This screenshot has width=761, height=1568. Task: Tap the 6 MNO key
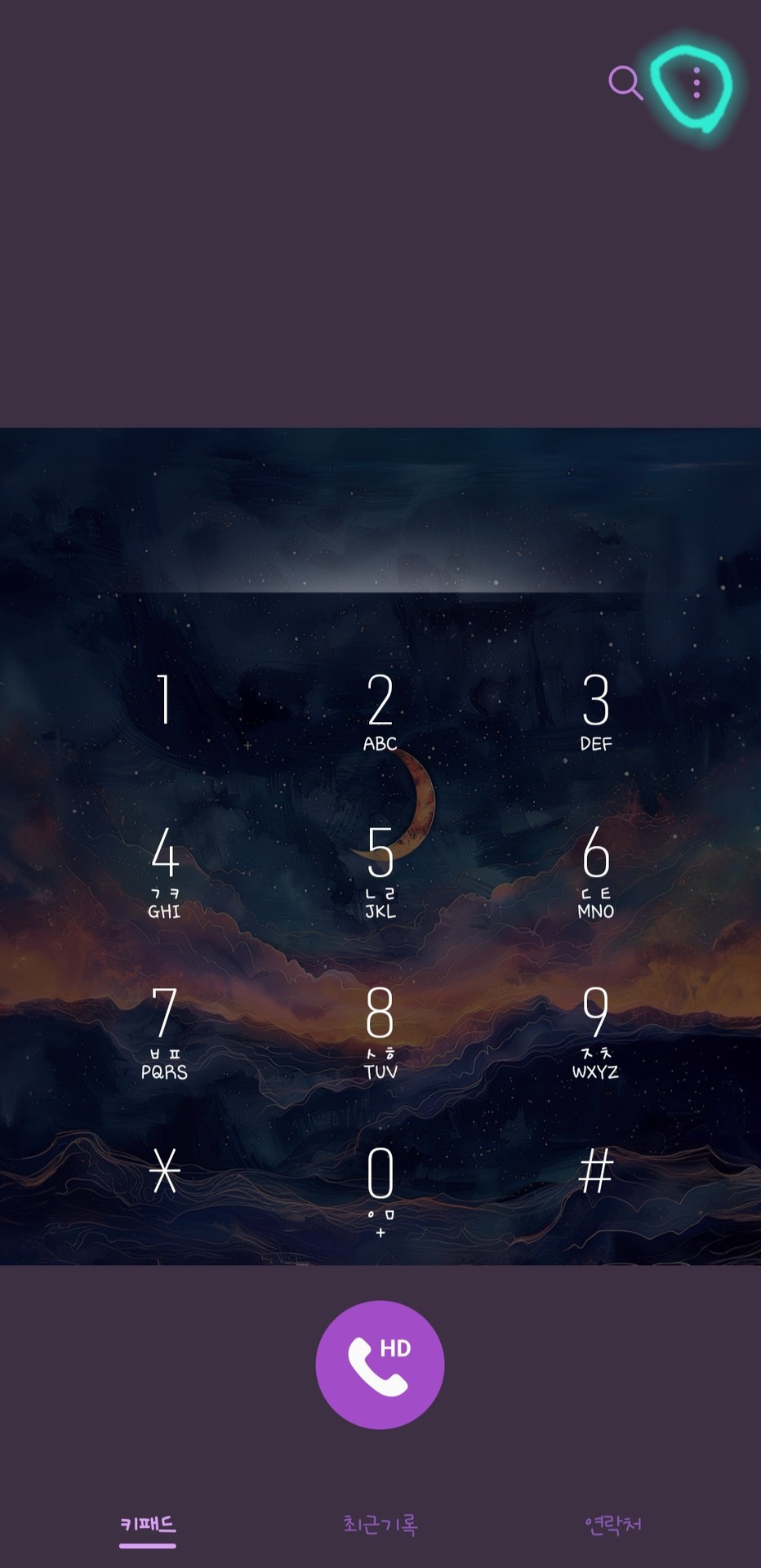click(x=595, y=870)
